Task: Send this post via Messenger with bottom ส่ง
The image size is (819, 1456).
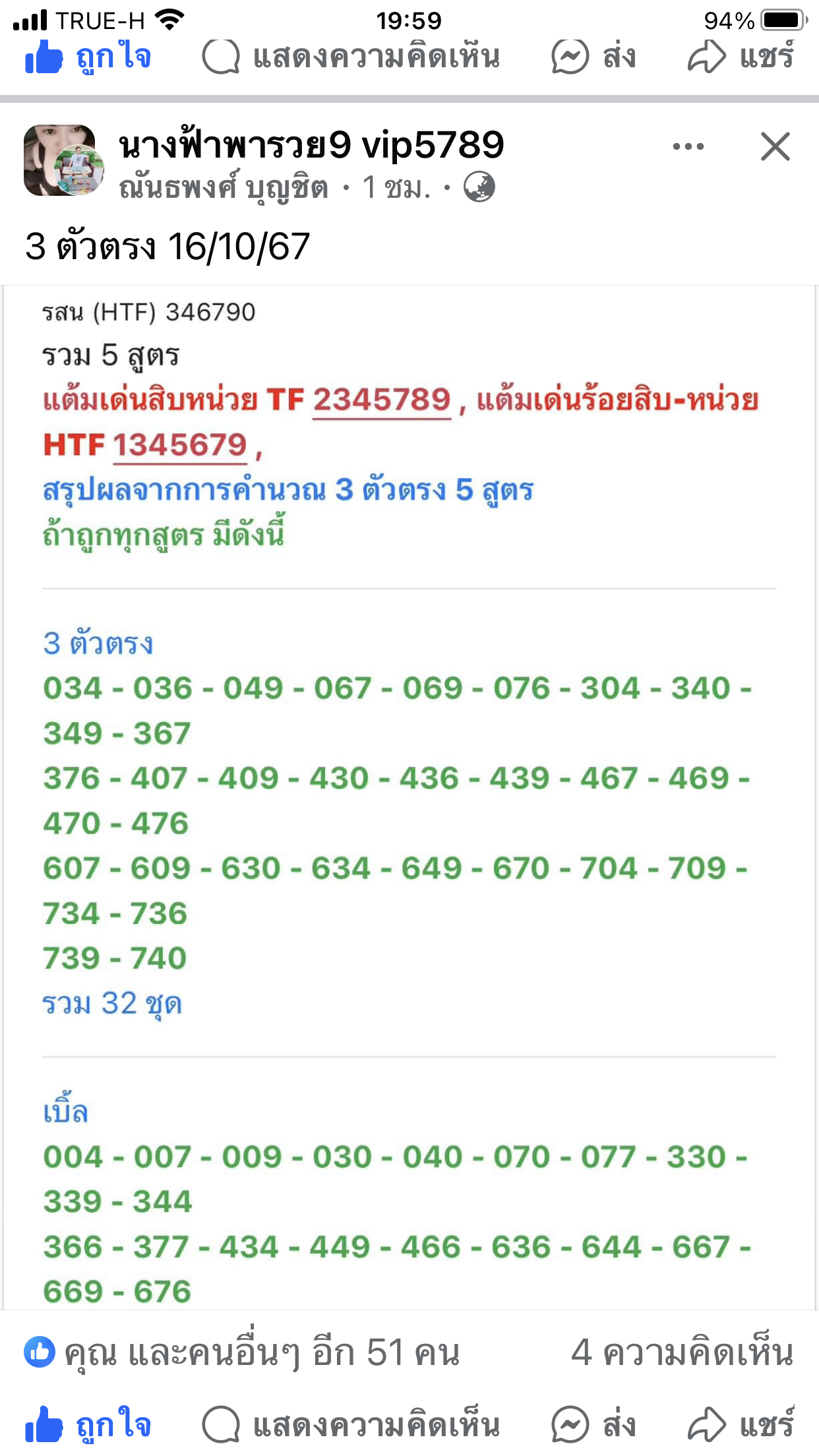Action: pos(593,1424)
